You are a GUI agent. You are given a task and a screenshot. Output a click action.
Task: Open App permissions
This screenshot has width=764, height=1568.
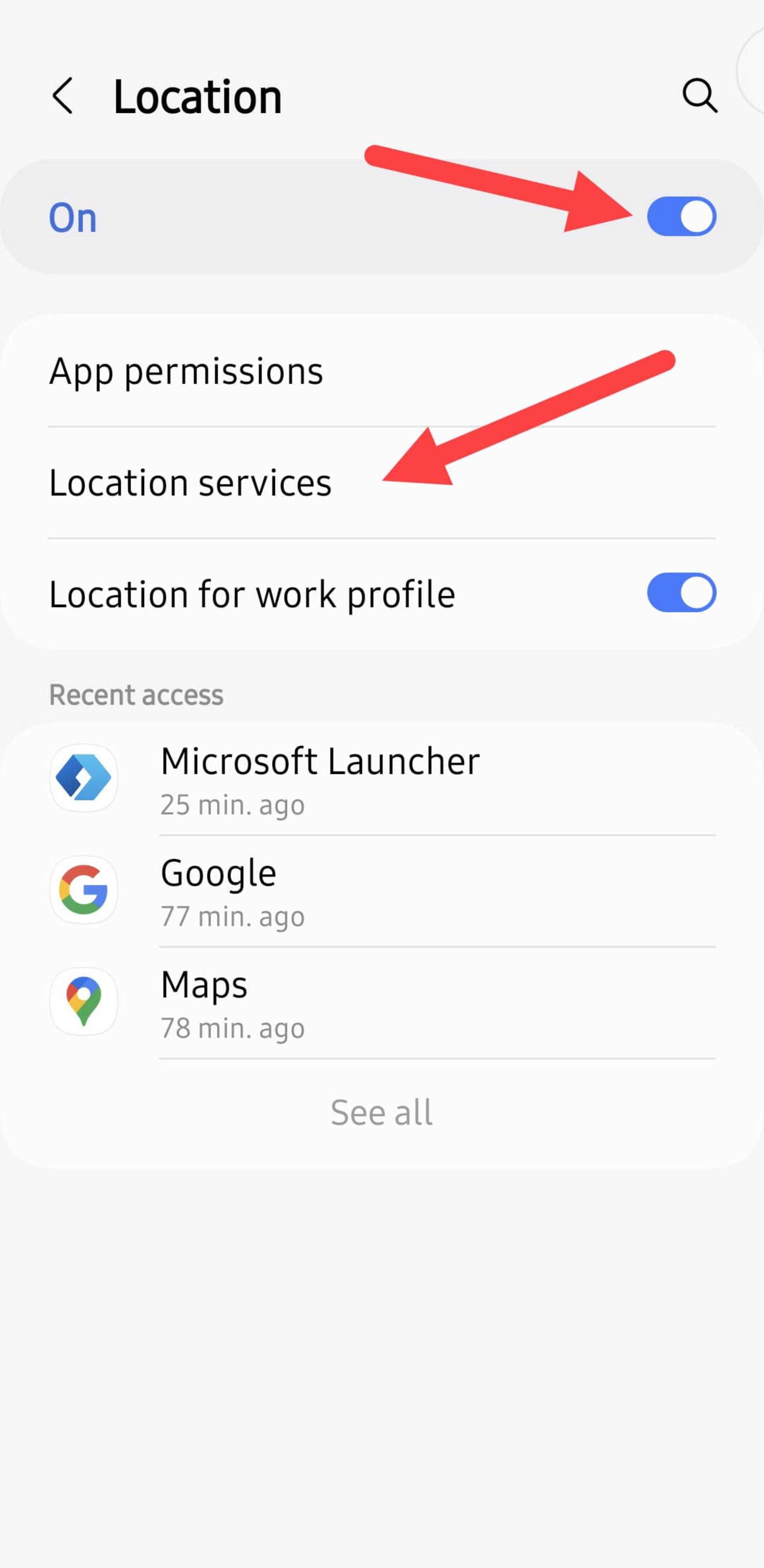pyautogui.click(x=382, y=371)
